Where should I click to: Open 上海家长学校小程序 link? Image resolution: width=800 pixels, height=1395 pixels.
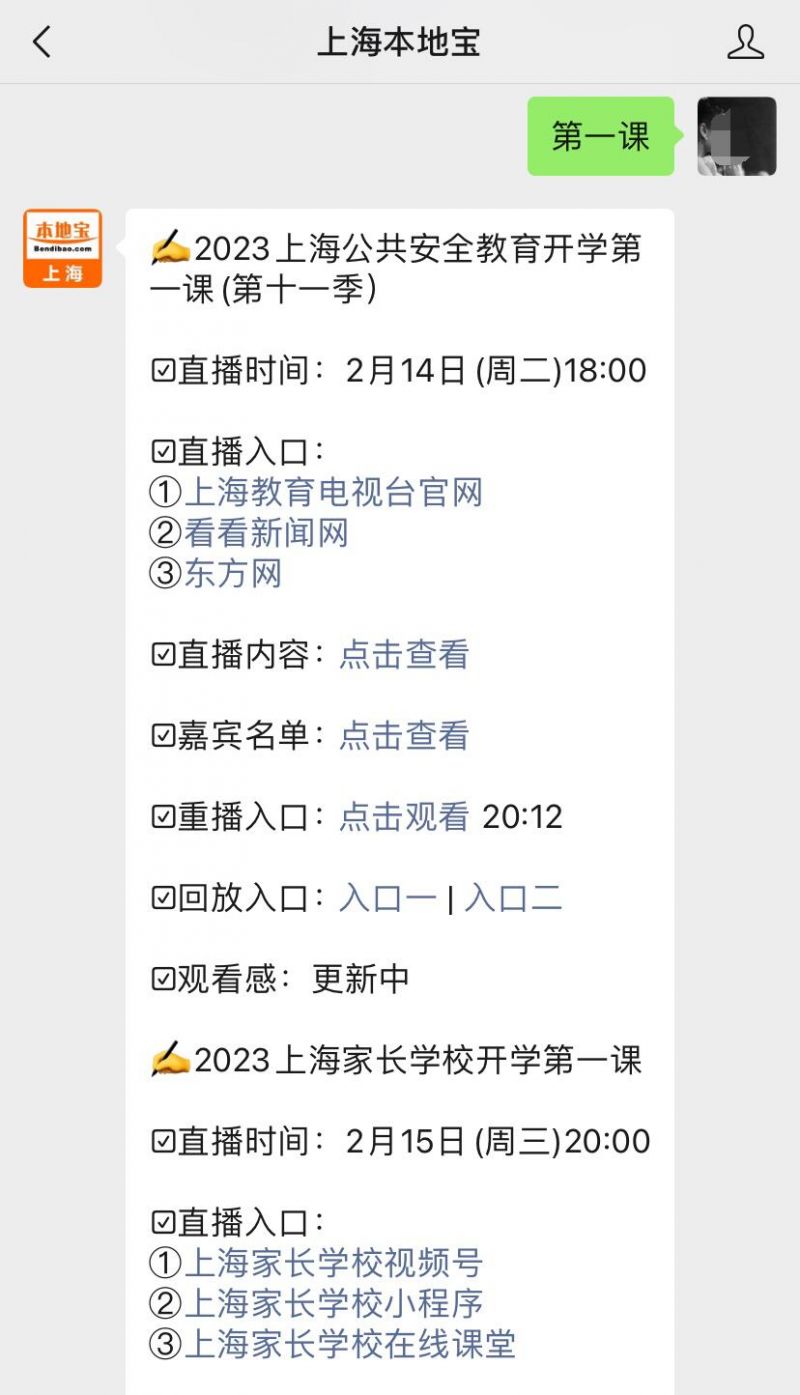333,1304
